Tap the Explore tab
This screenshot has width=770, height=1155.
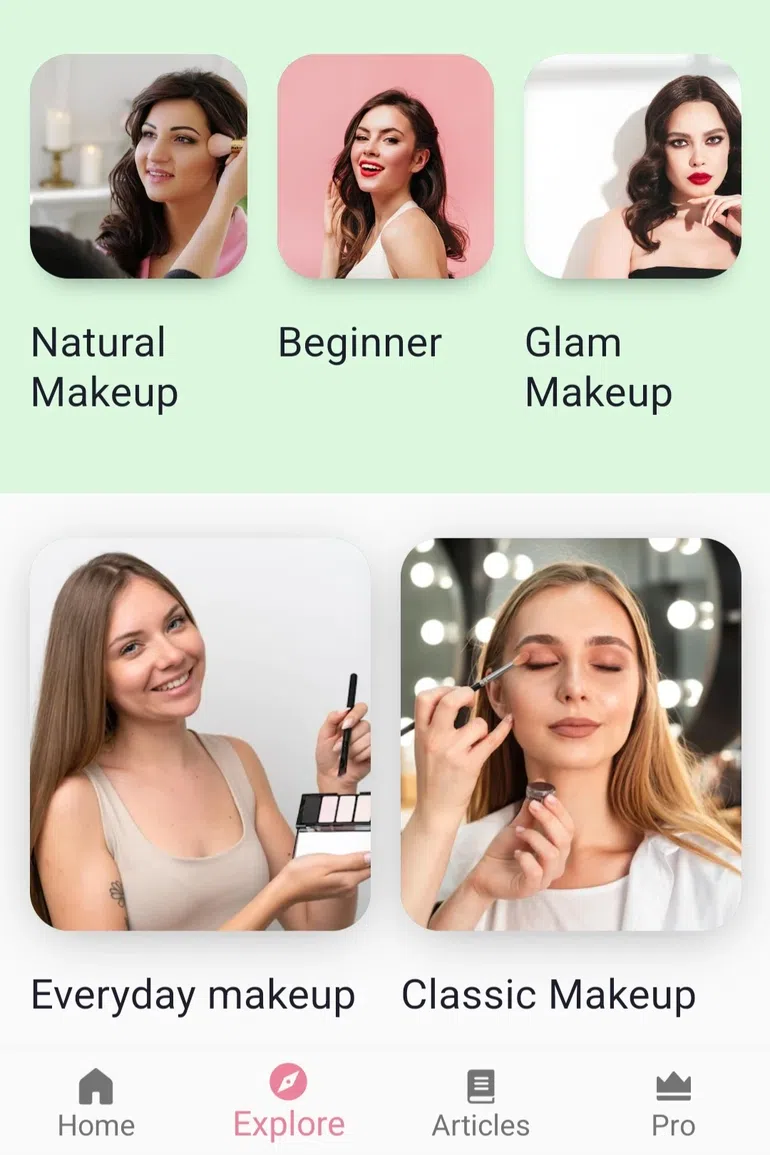pyautogui.click(x=288, y=1102)
